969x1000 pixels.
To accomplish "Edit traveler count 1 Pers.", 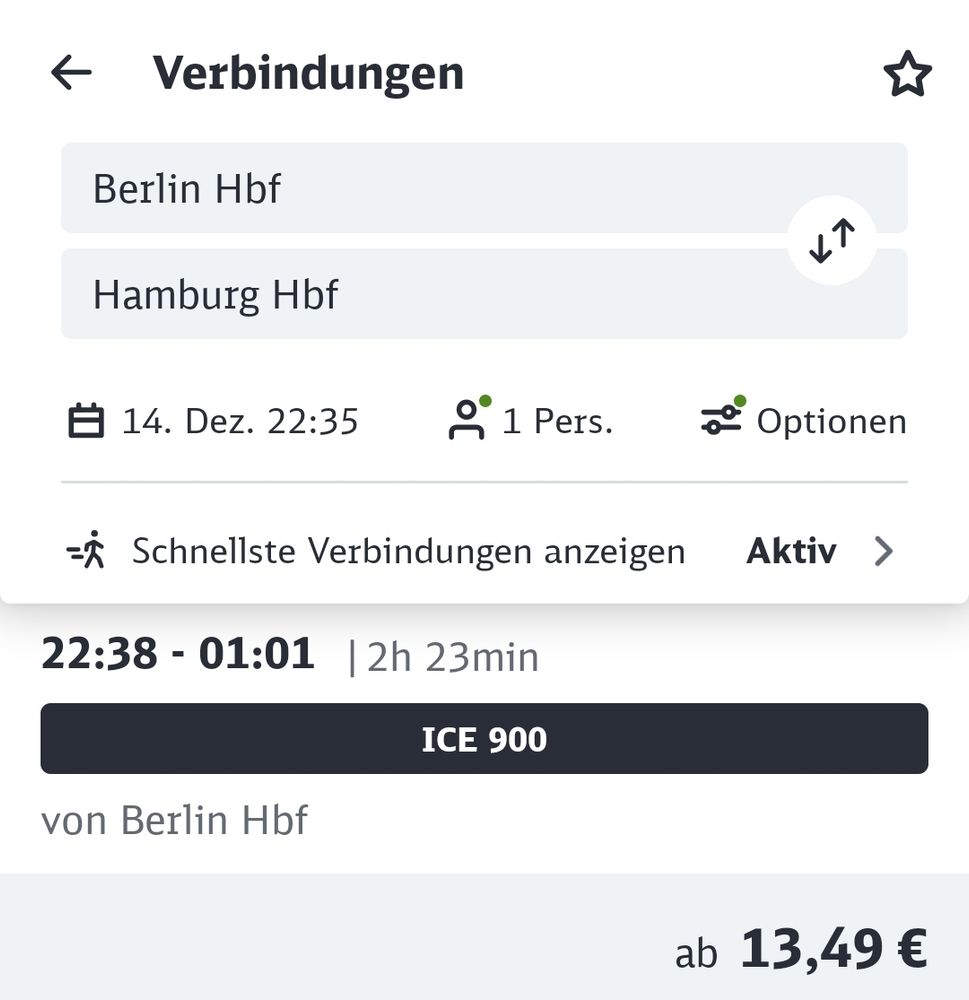I will [x=530, y=421].
